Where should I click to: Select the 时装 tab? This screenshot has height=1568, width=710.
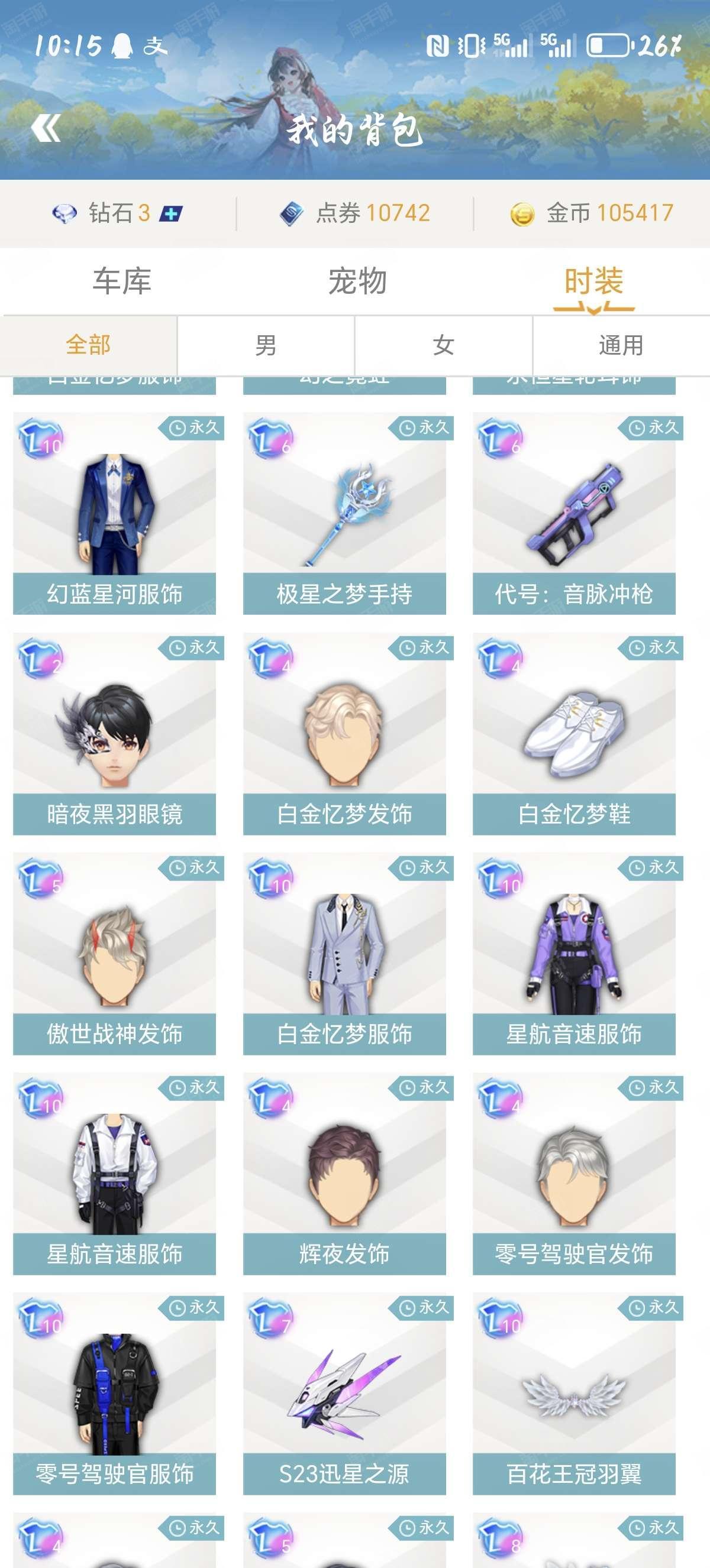593,281
